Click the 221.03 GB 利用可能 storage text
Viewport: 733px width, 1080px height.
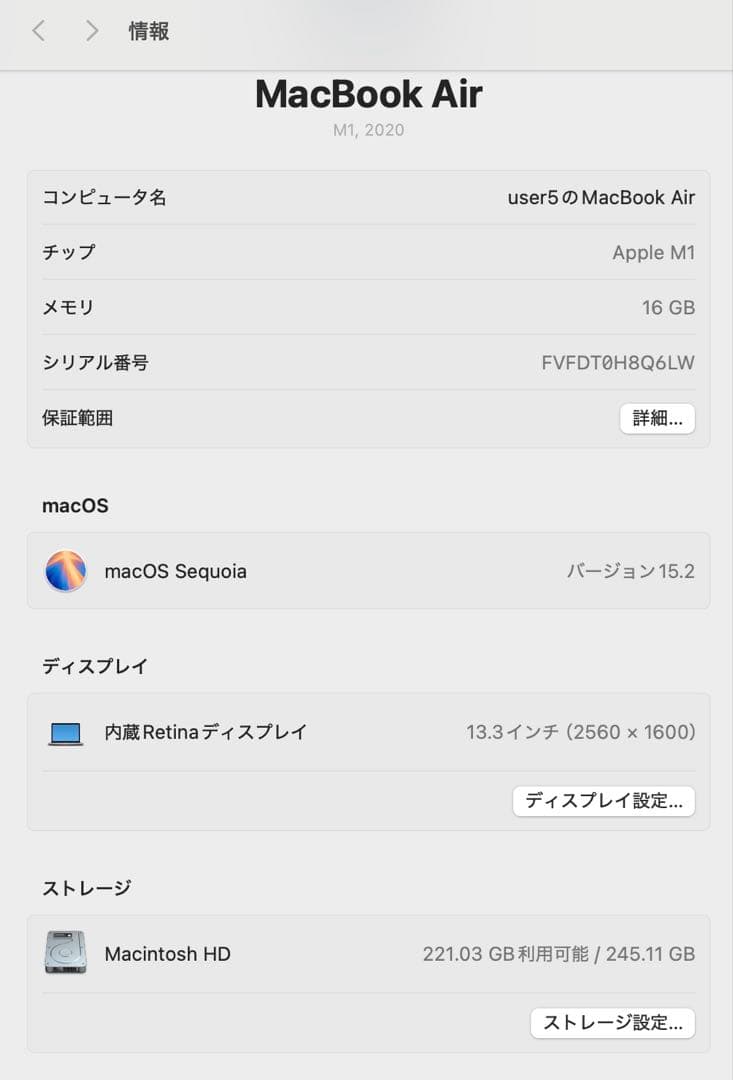click(560, 954)
